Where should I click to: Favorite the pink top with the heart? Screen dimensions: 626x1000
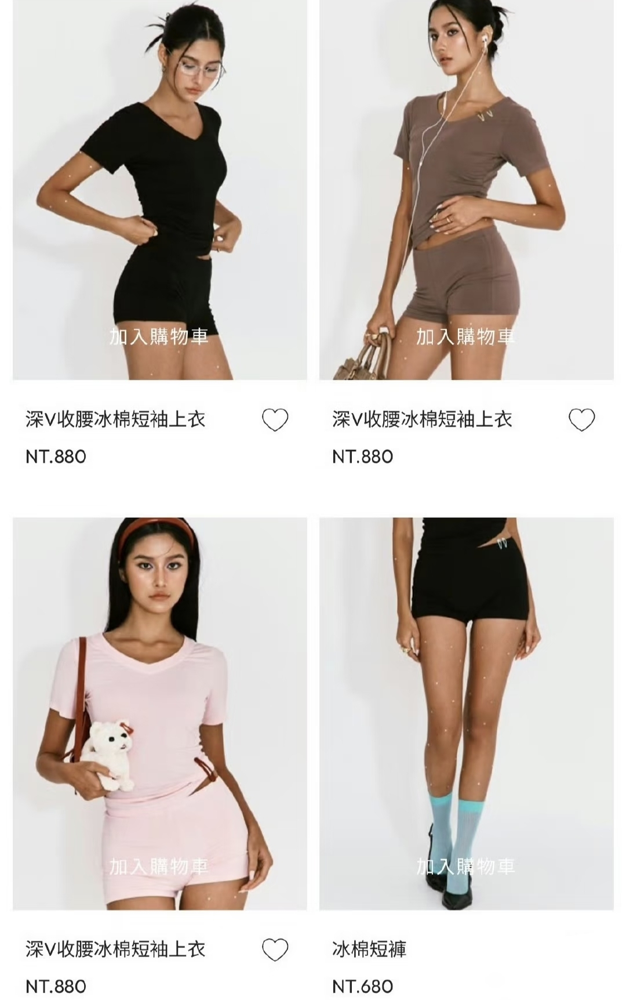tap(275, 950)
